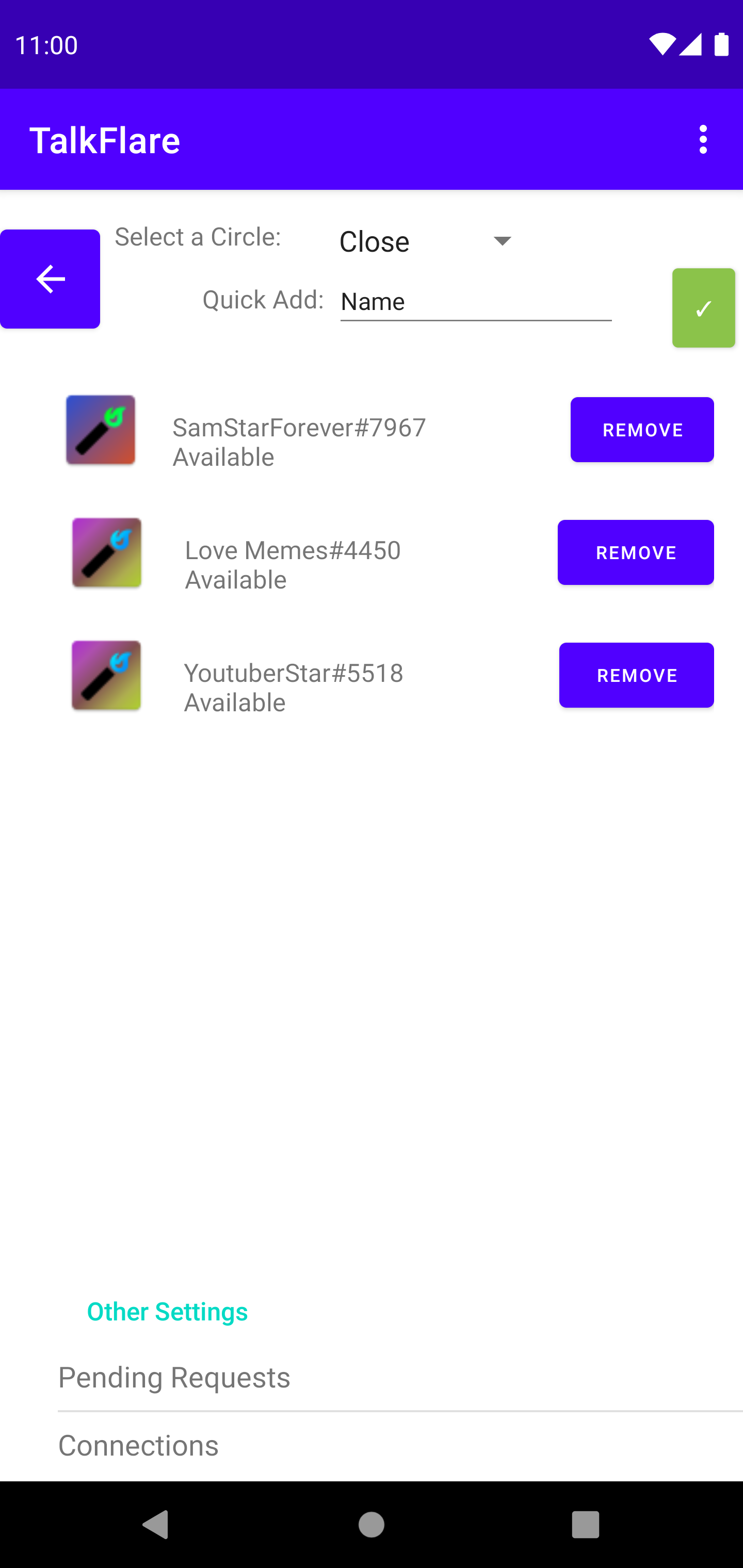
Task: Focus the Quick Add name field
Action: pos(475,302)
